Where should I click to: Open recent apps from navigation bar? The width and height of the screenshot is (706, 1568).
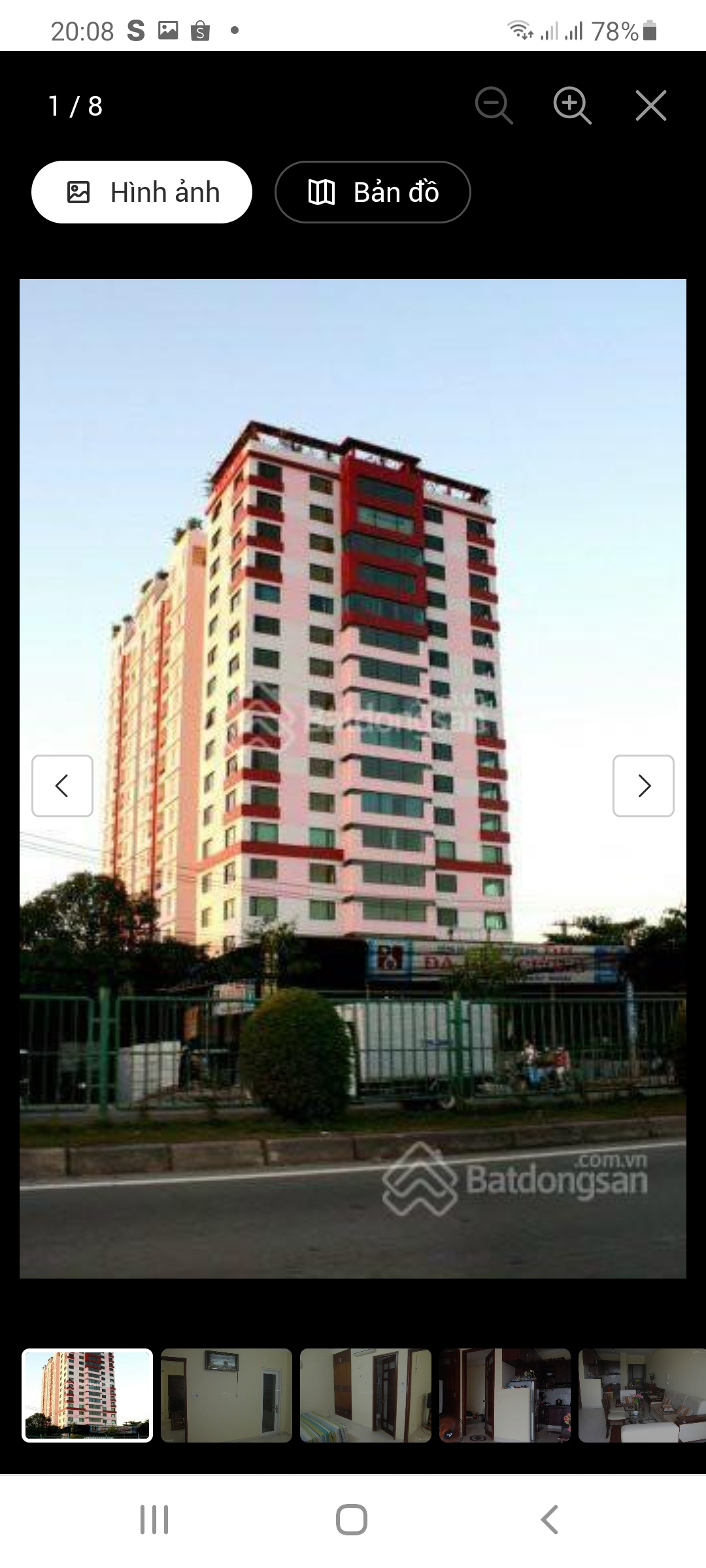[154, 1520]
